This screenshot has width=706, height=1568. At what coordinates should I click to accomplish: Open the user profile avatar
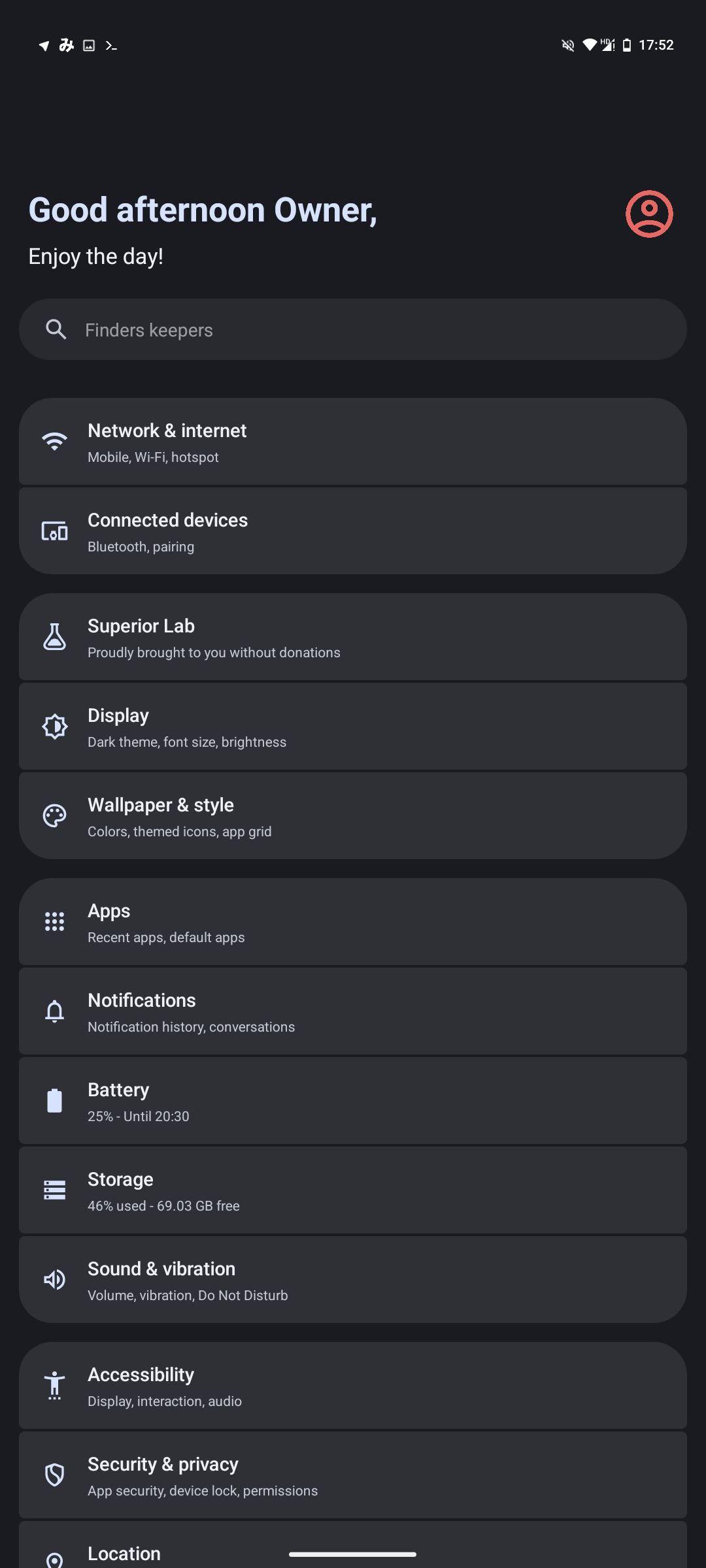[649, 214]
